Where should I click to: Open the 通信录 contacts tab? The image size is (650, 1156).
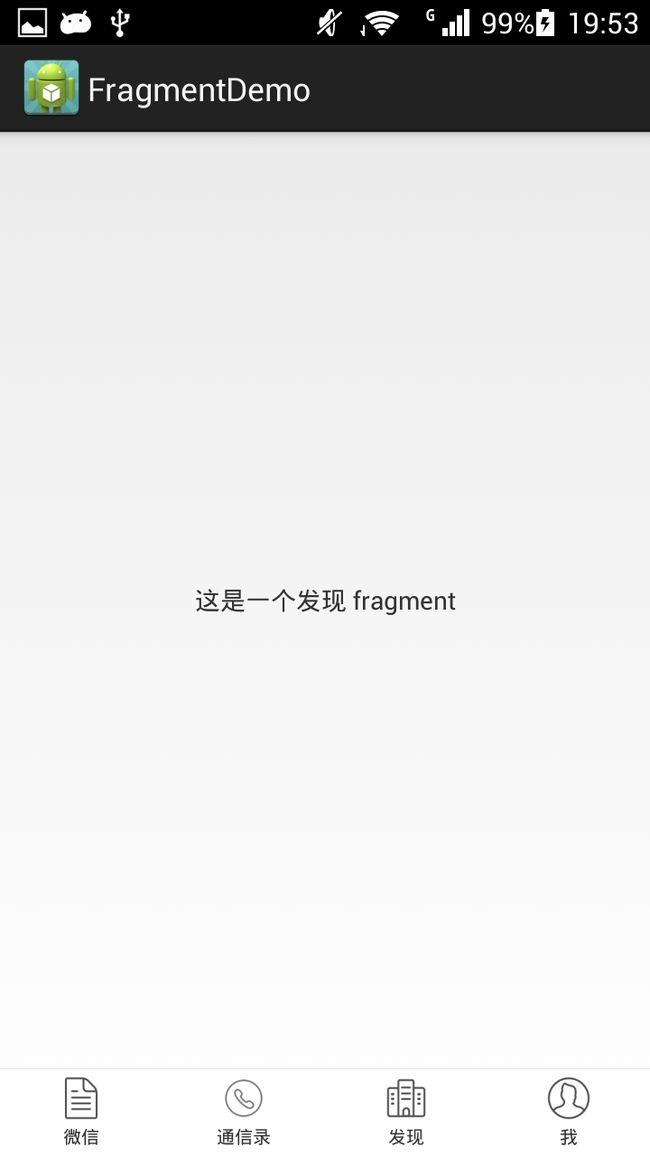click(x=244, y=1112)
